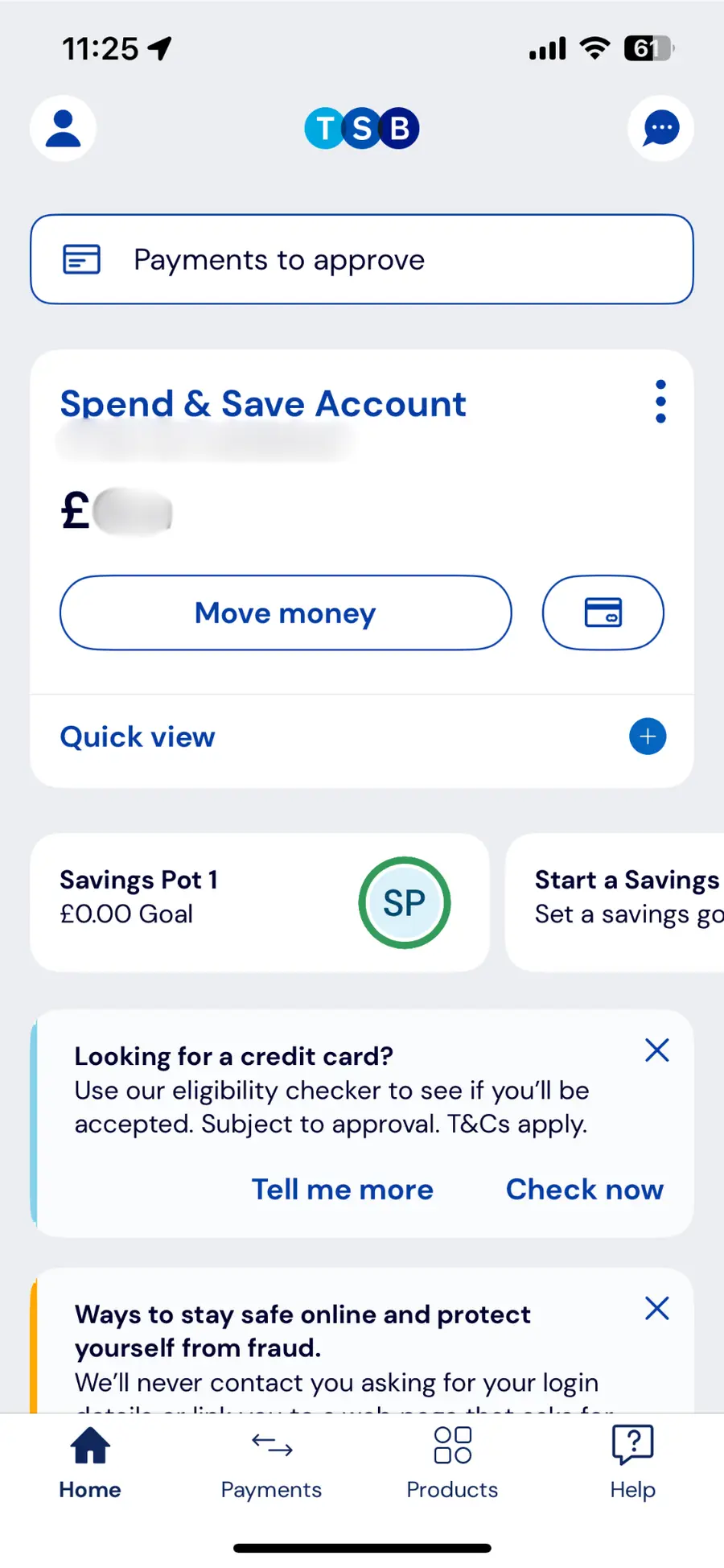Open the Payments to approve section
Screen dimensions: 724x1568
361,259
